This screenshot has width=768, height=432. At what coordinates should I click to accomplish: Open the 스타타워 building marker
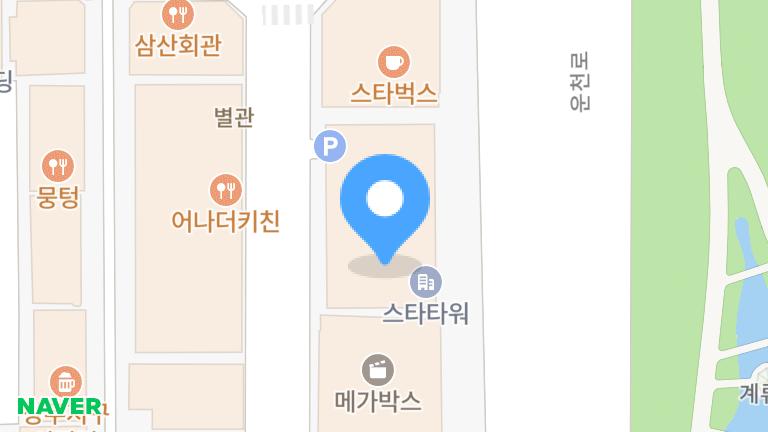pos(426,282)
